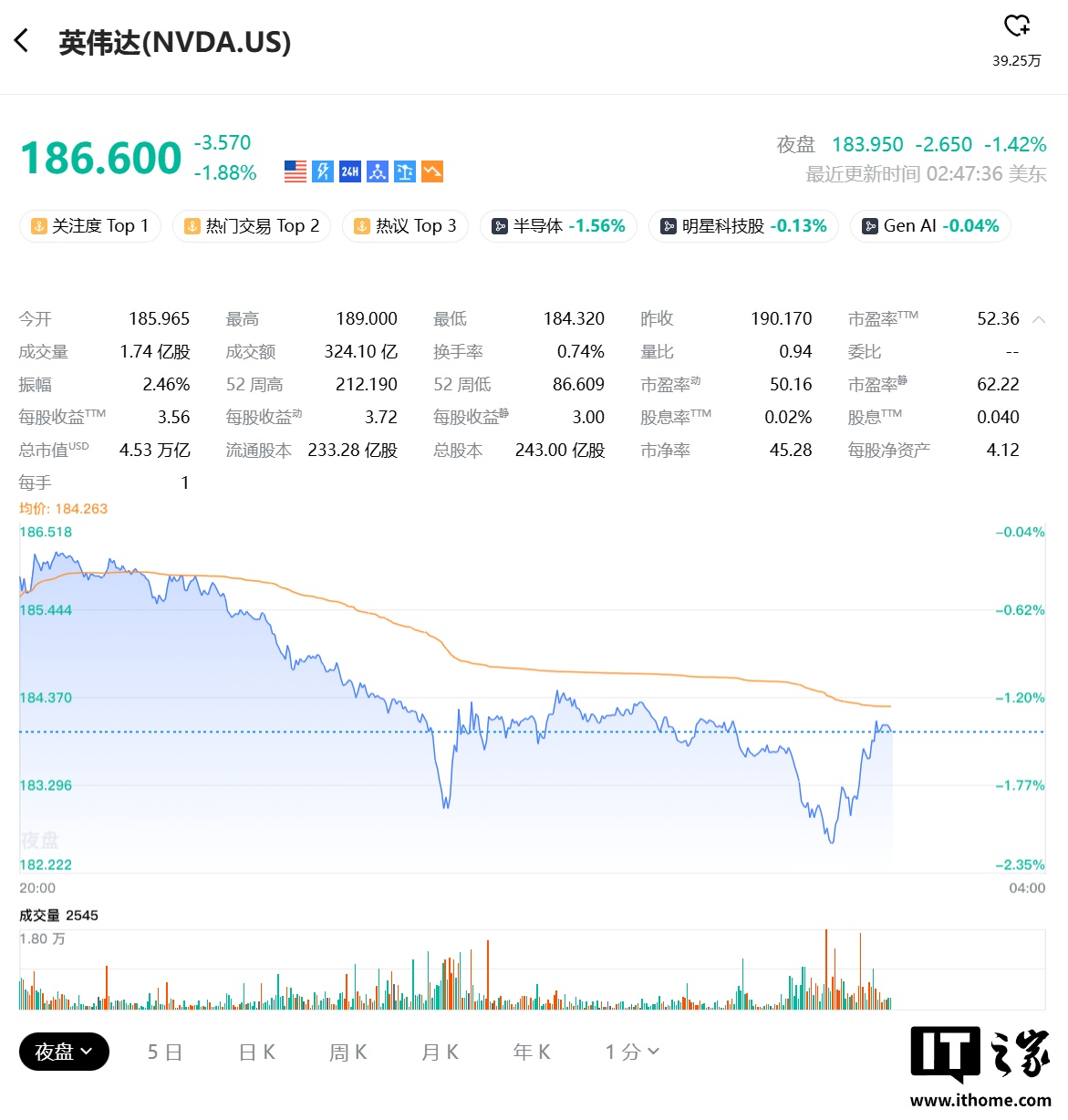Open the 热议 Top 3 chip
The image size is (1068, 1120).
pyautogui.click(x=406, y=226)
